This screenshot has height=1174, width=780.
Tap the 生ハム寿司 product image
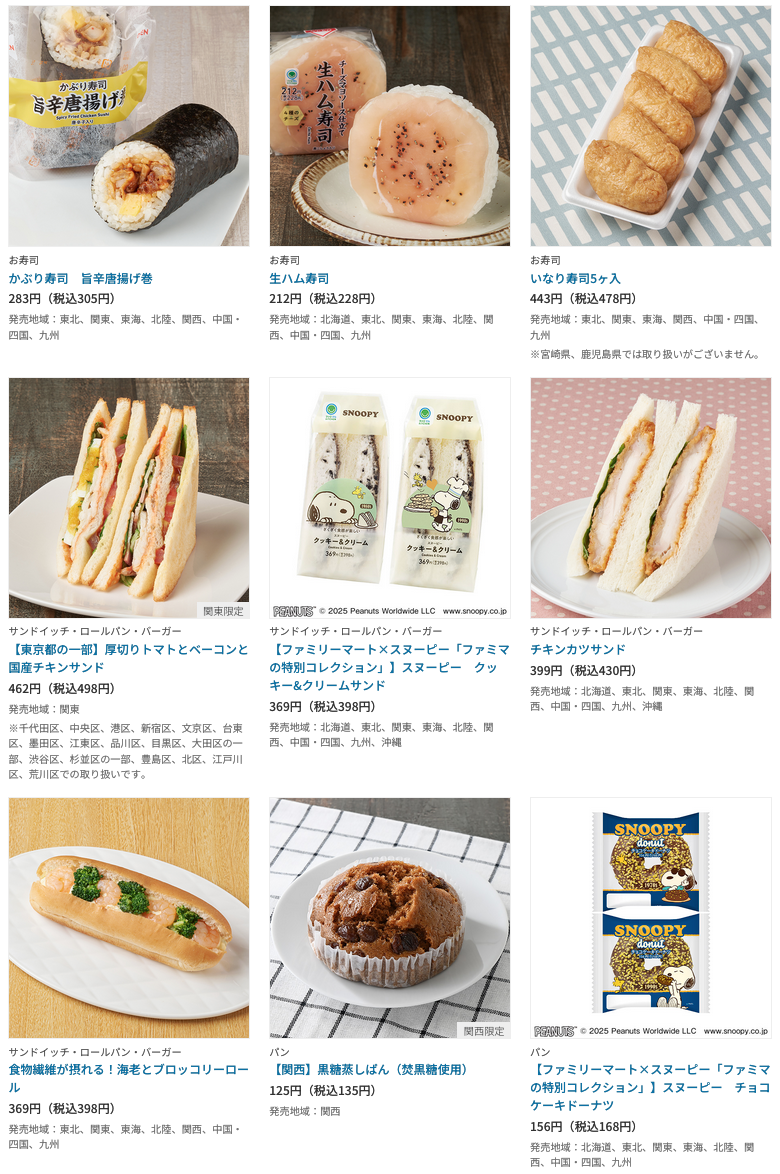coord(389,126)
